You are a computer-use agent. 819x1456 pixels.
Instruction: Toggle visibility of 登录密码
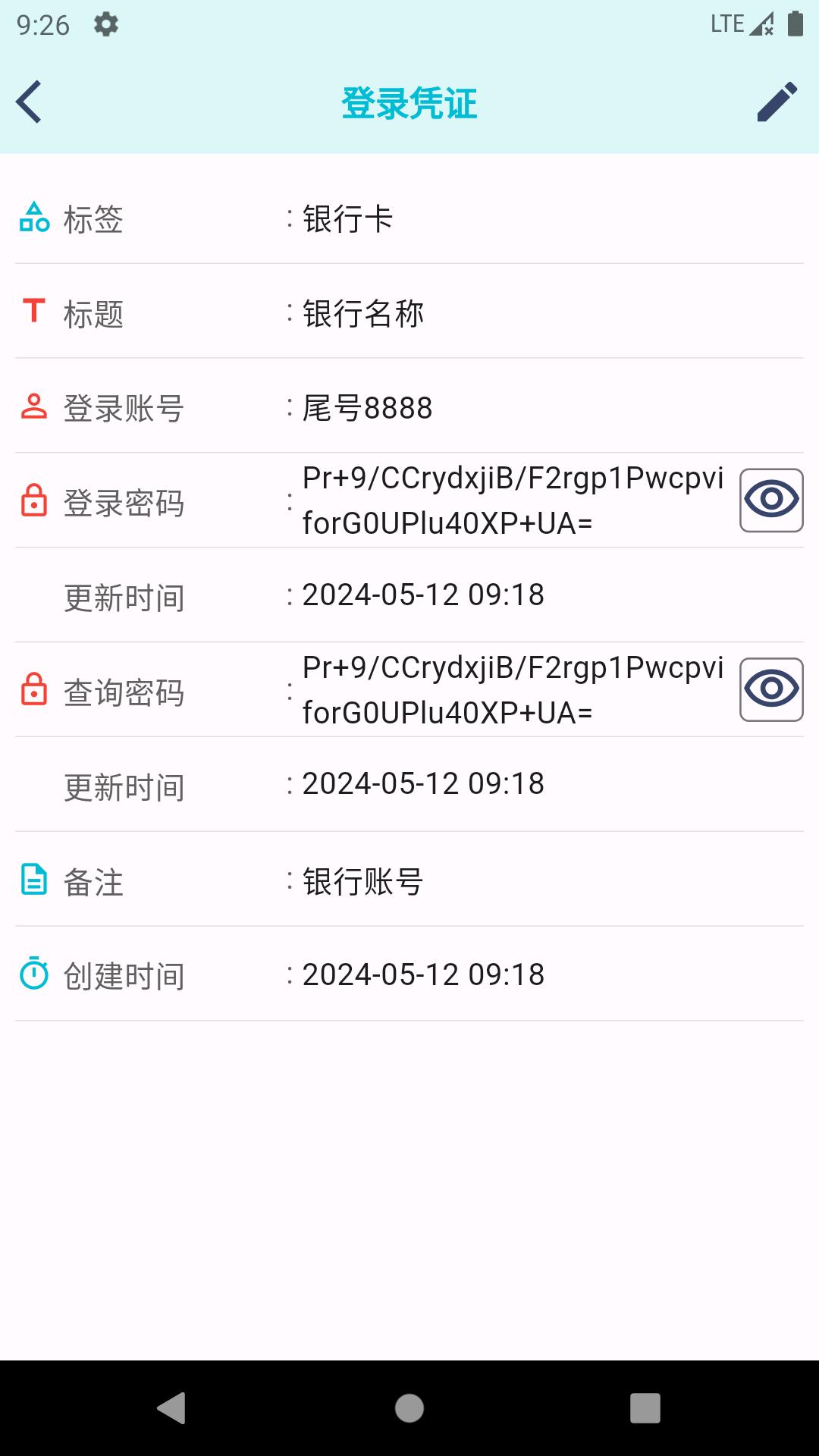coord(771,500)
